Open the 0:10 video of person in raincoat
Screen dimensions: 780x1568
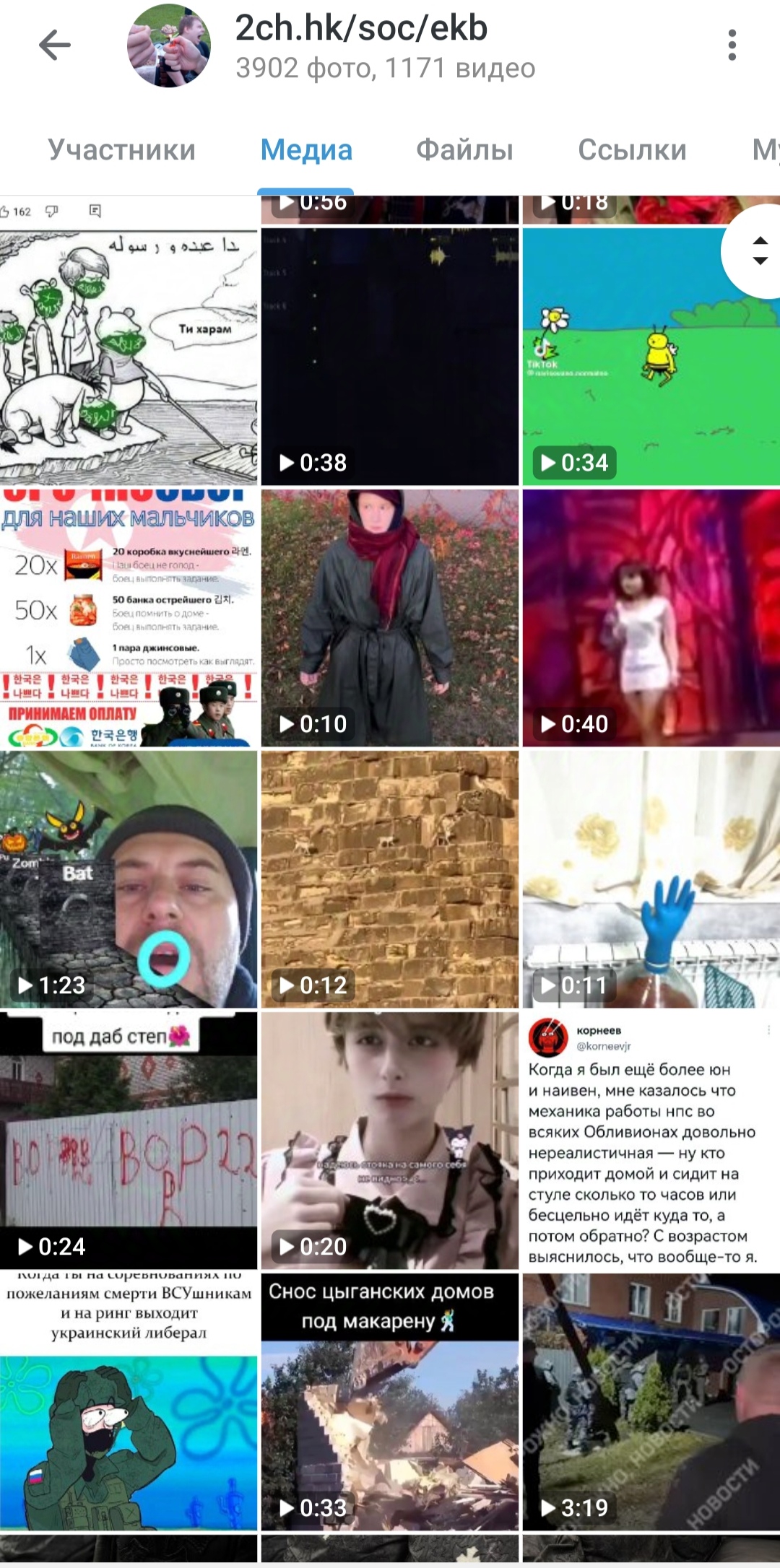point(390,618)
